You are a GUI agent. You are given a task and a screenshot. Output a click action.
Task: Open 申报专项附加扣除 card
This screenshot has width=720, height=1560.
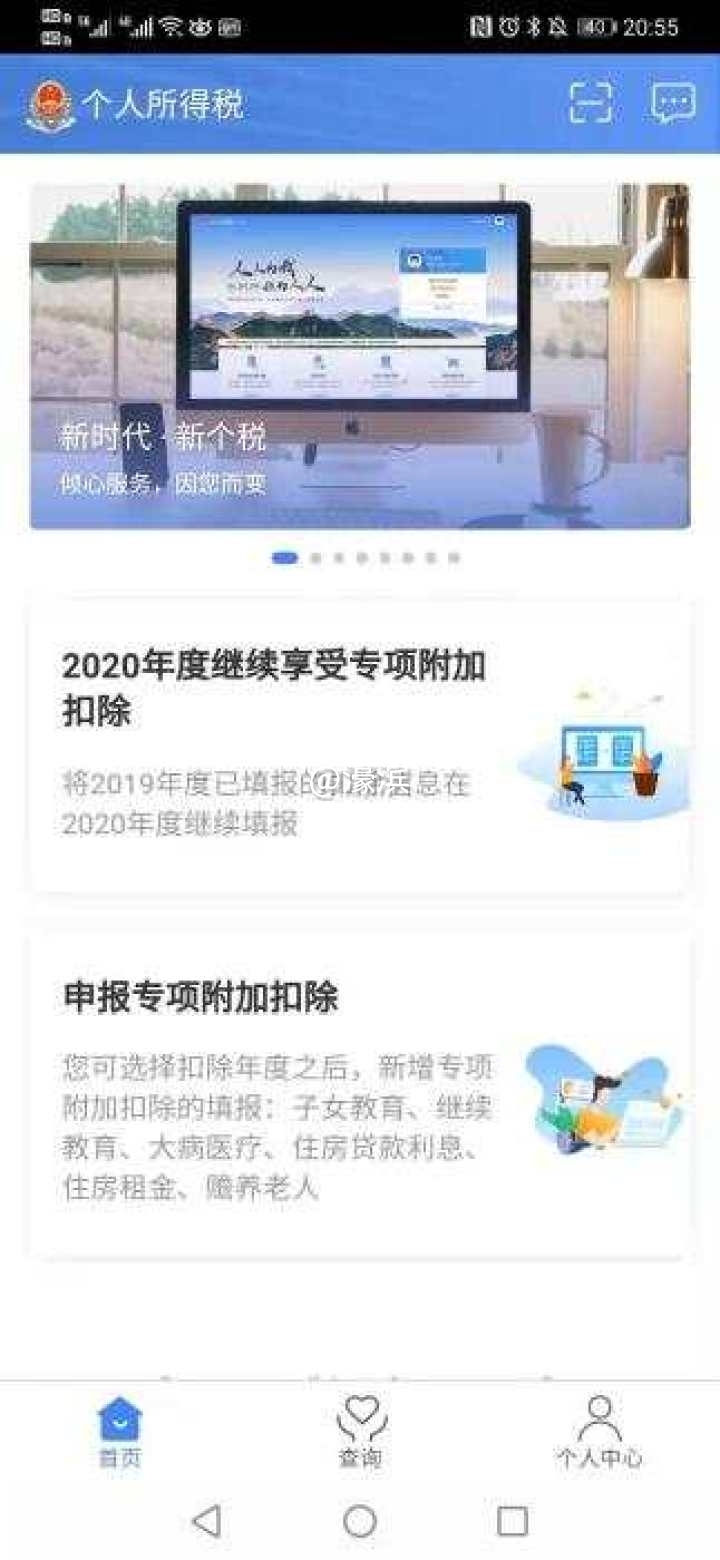click(x=360, y=1090)
